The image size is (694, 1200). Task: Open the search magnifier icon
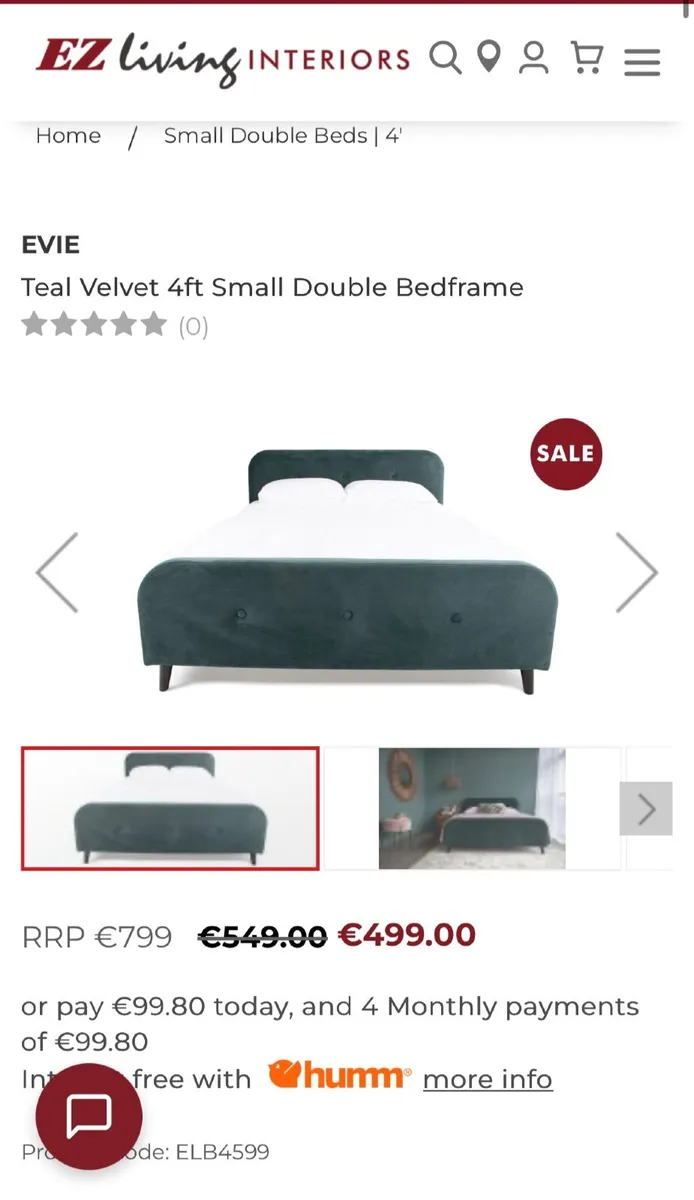click(446, 58)
